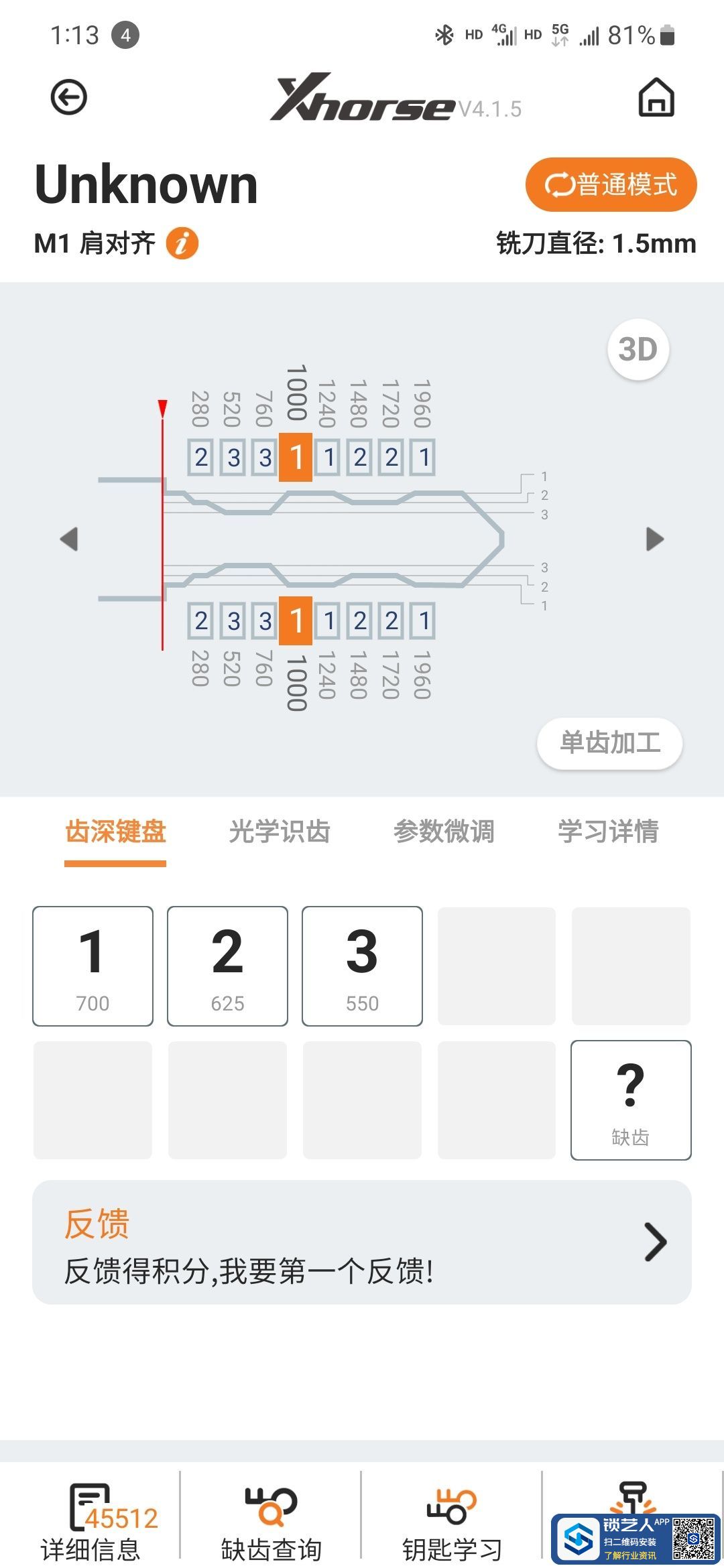Go back using the arrow icon
Viewport: 724px width, 1568px height.
[68, 98]
